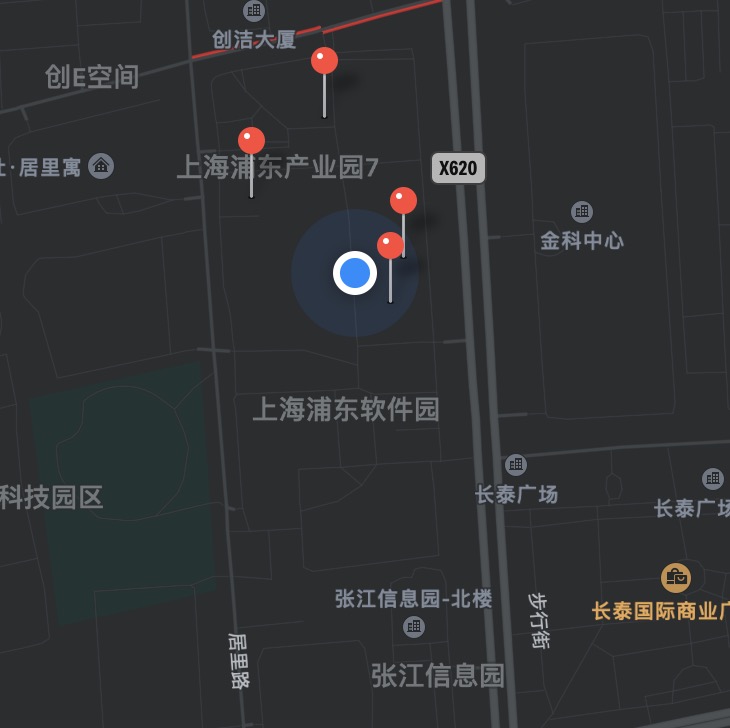Open the 金科中心 building marker
Viewport: 730px width, 728px height.
[x=581, y=212]
